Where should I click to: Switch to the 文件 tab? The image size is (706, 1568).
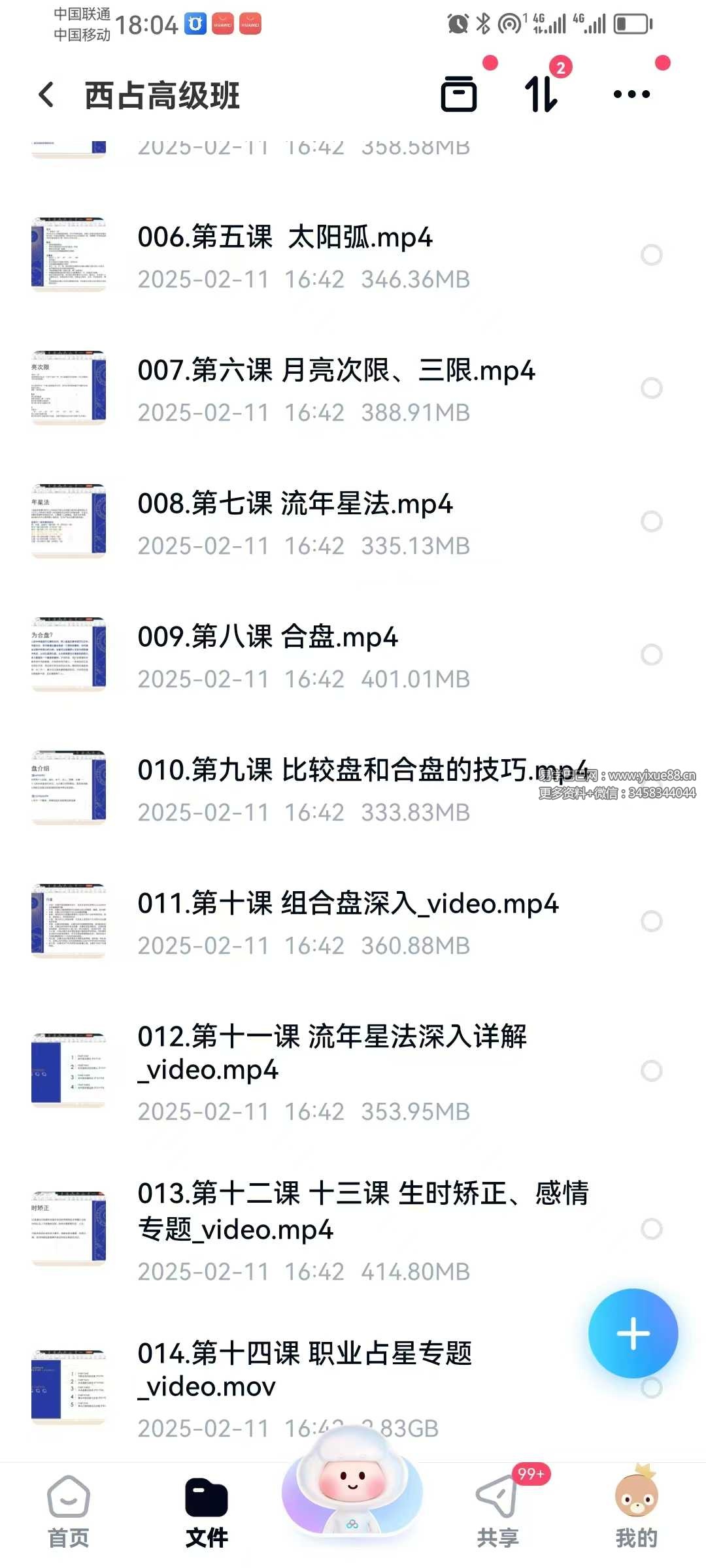(207, 1511)
